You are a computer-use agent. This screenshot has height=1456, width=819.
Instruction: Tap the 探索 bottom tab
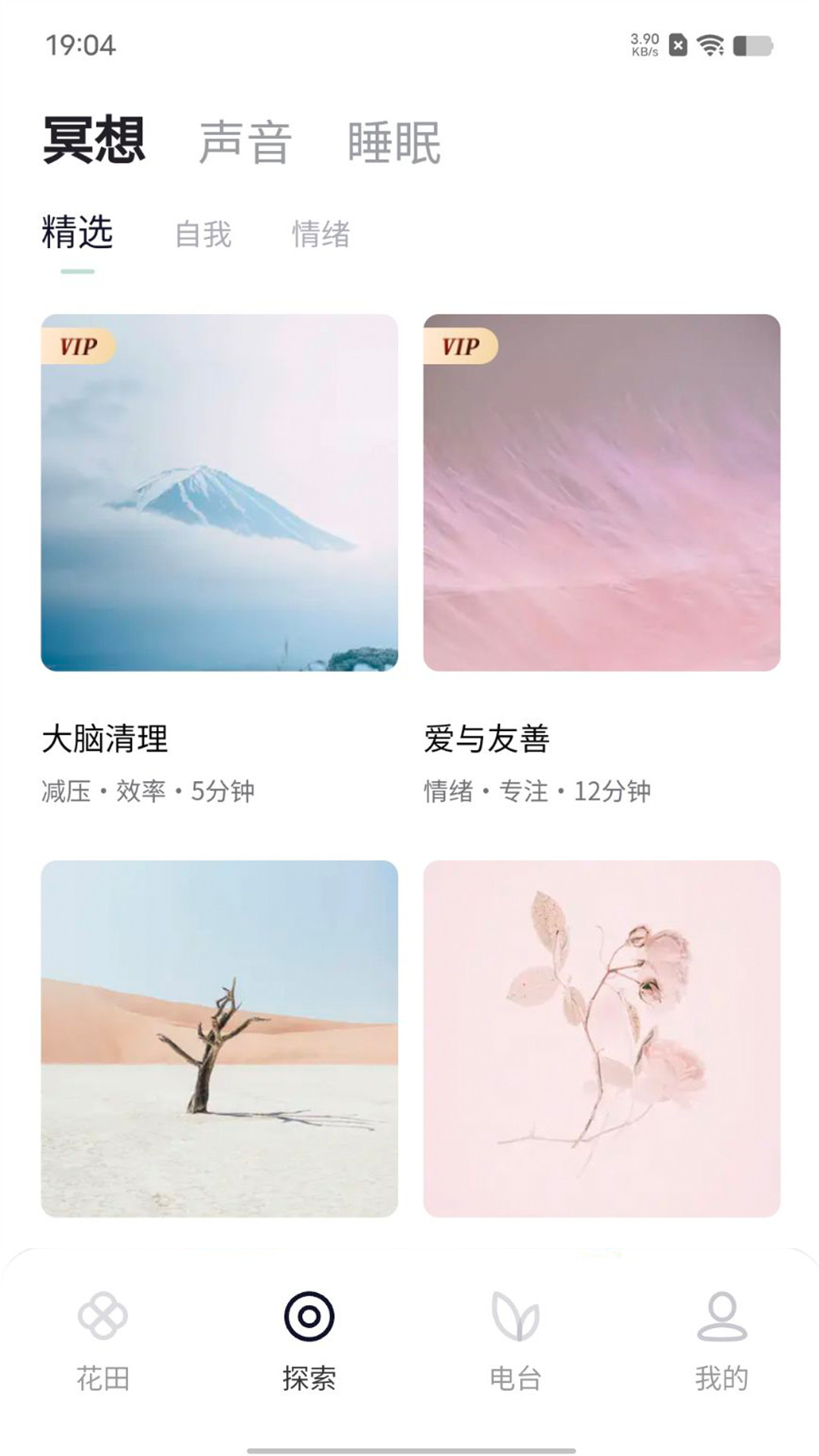pyautogui.click(x=309, y=1341)
